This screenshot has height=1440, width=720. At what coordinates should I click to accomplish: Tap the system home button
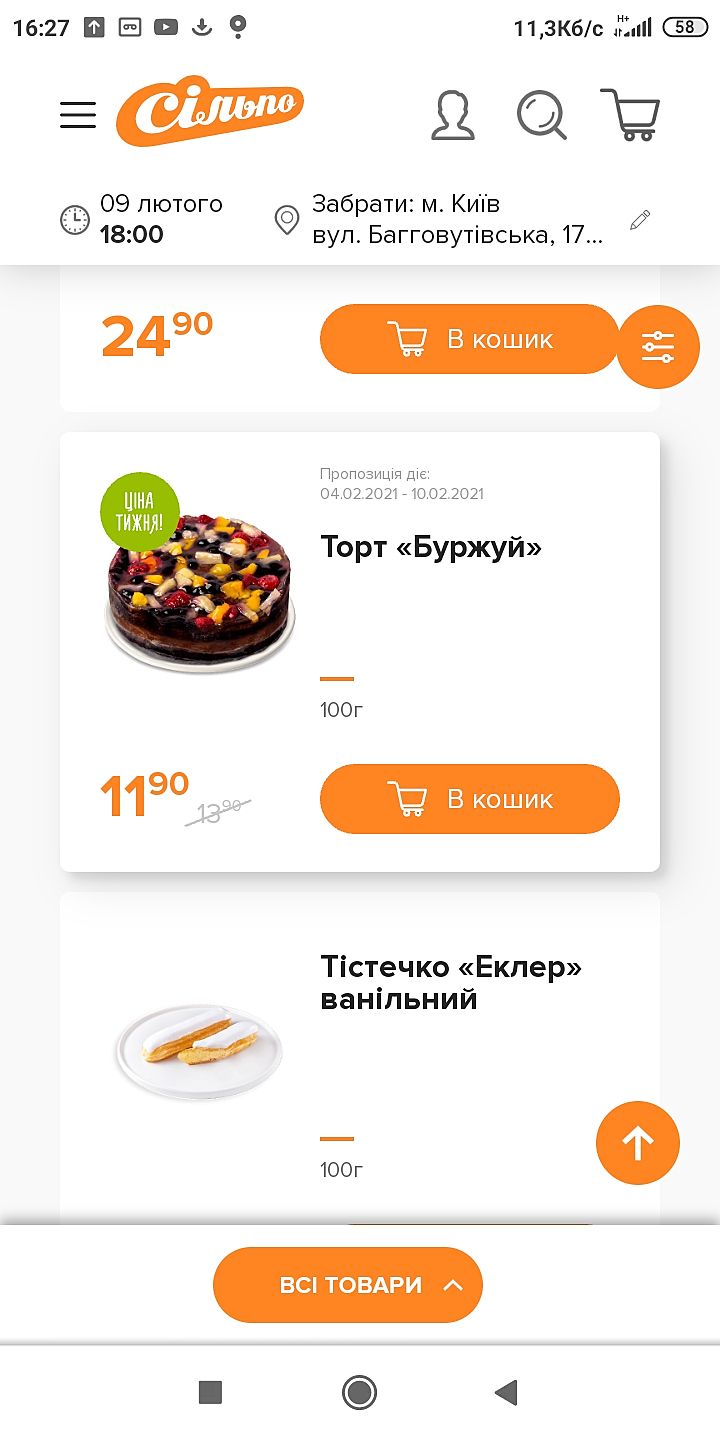359,1392
